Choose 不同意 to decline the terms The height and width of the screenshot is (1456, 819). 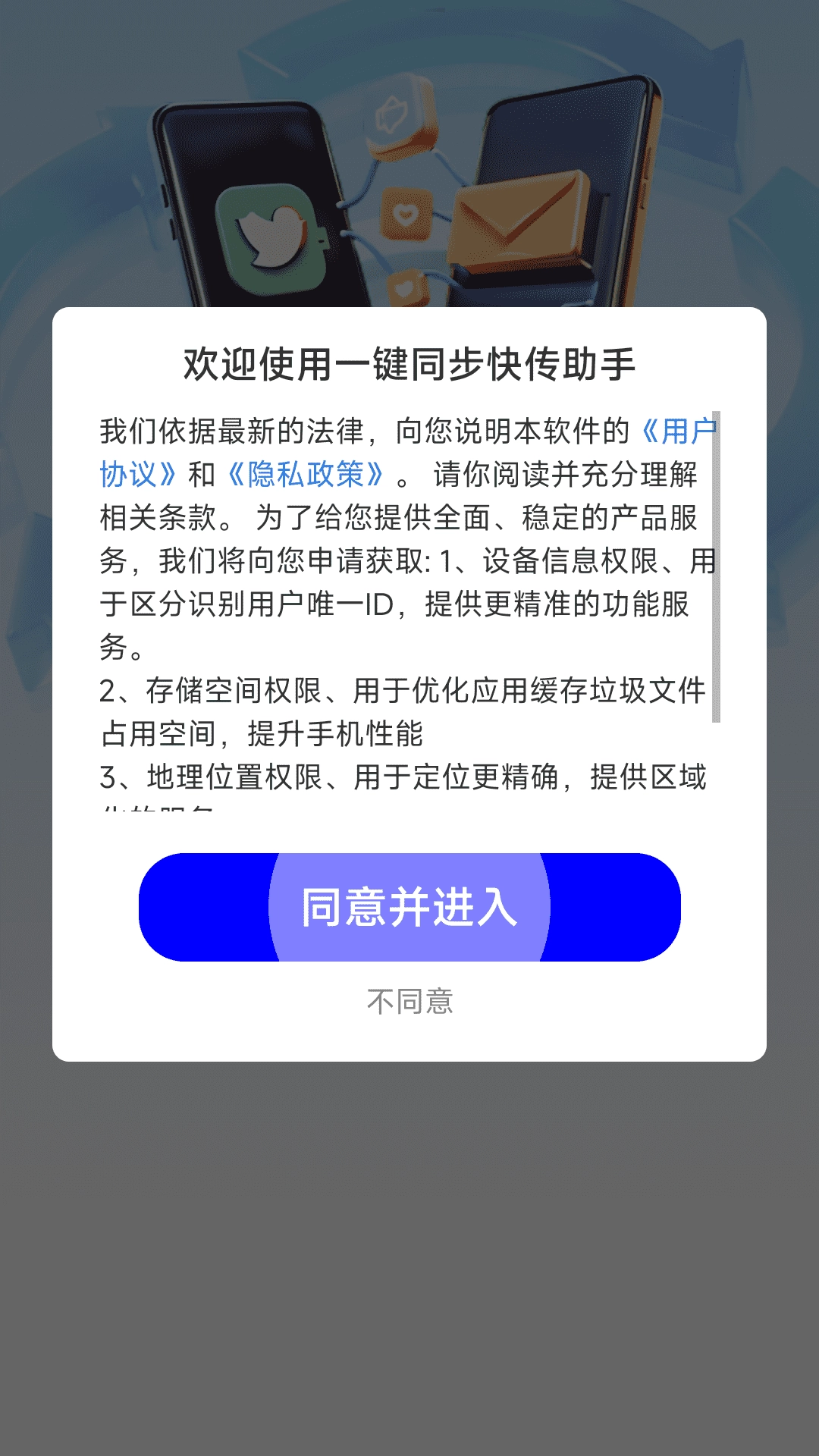409,1002
